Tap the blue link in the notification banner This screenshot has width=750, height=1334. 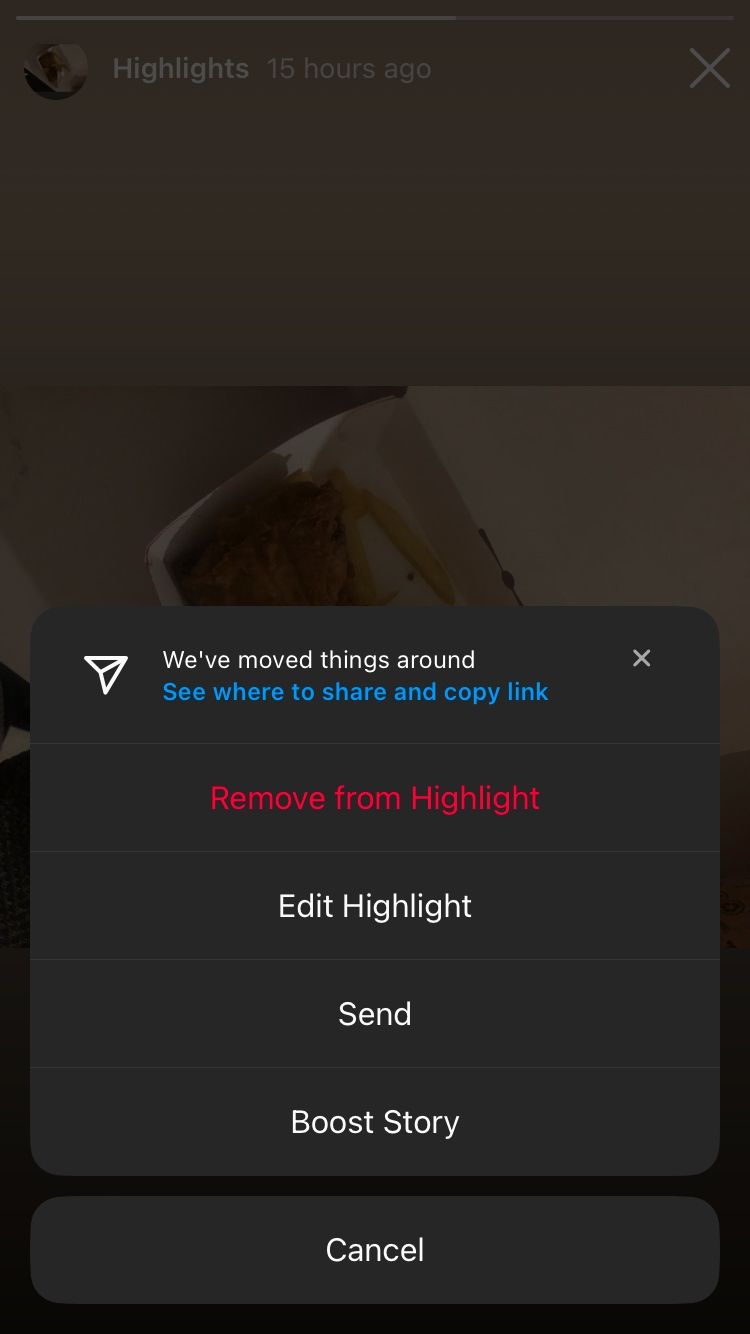click(355, 691)
